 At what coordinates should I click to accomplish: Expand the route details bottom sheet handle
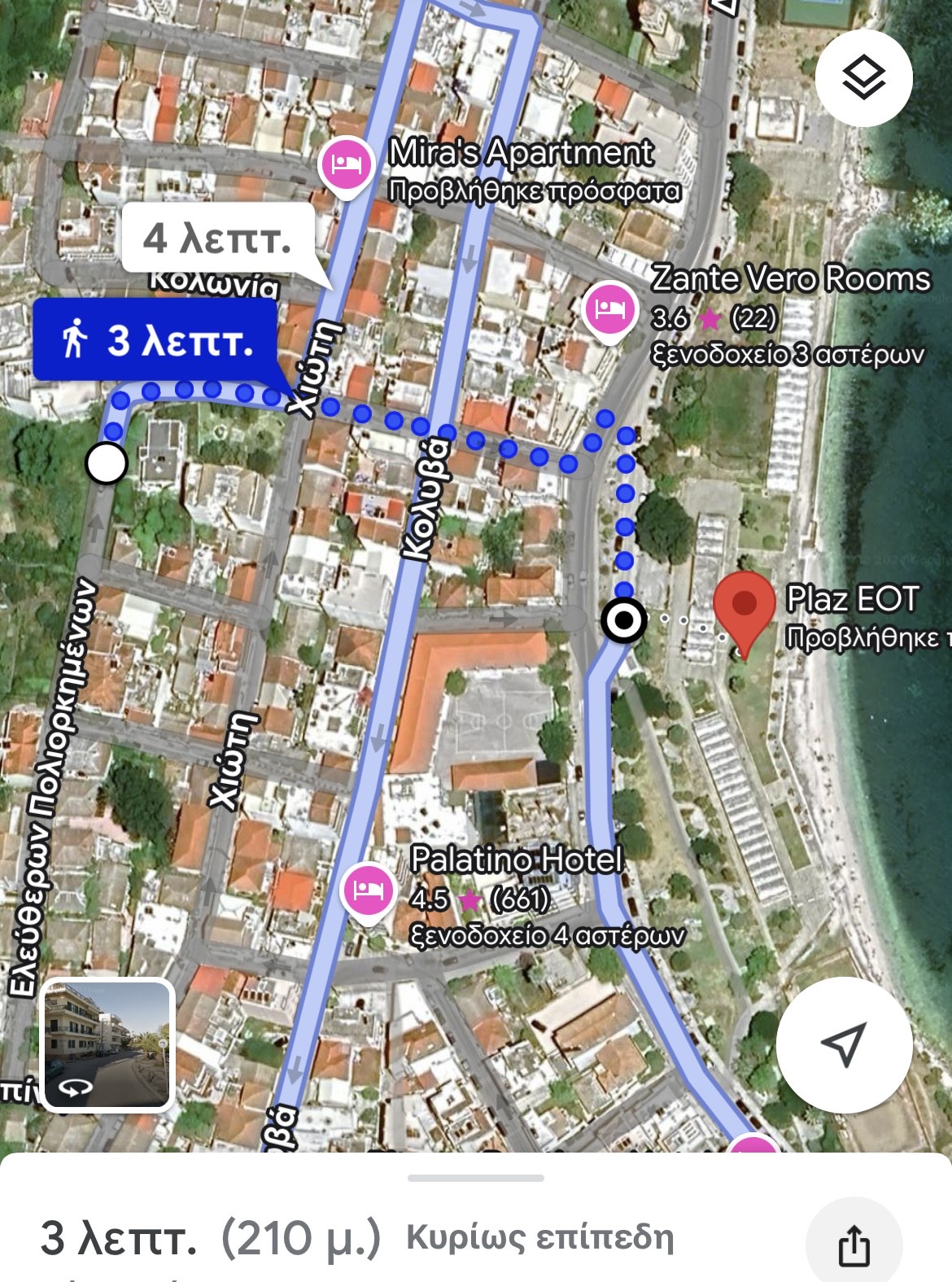coord(476,1178)
